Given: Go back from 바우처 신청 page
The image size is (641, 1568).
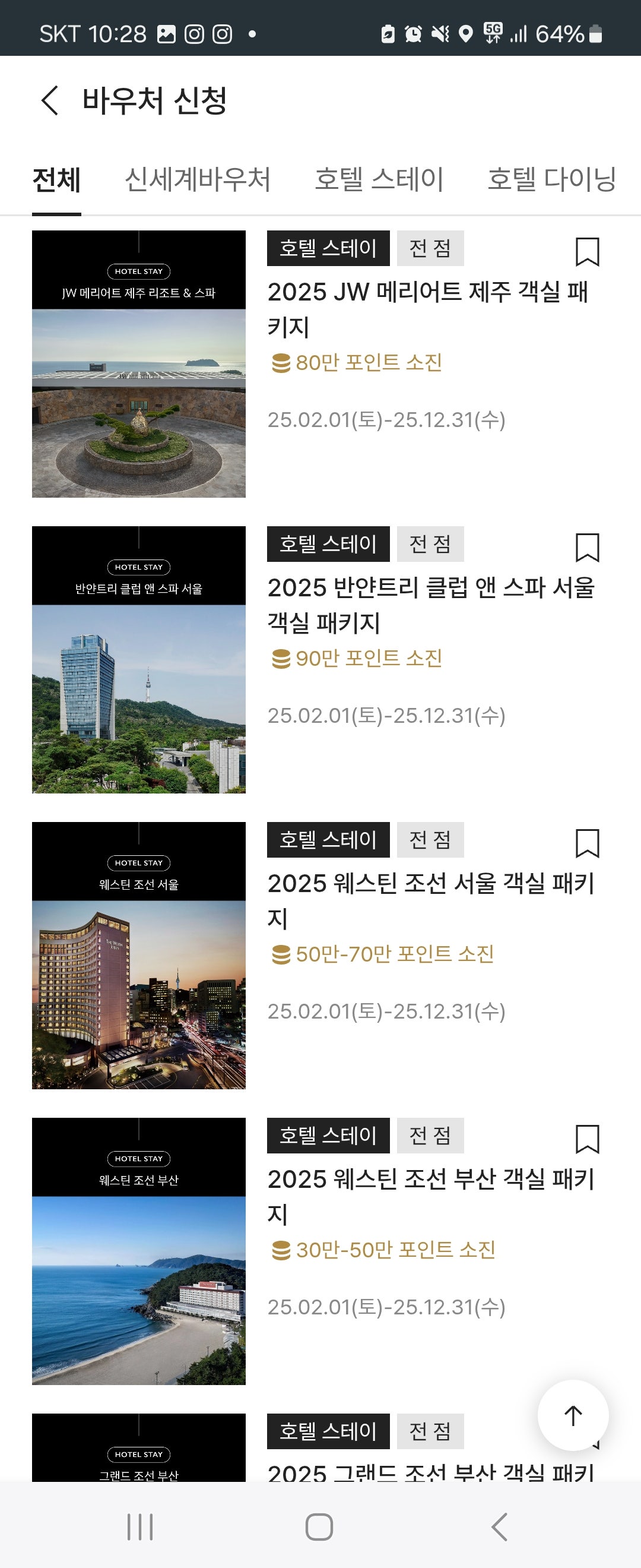Looking at the screenshot, I should 50,100.
